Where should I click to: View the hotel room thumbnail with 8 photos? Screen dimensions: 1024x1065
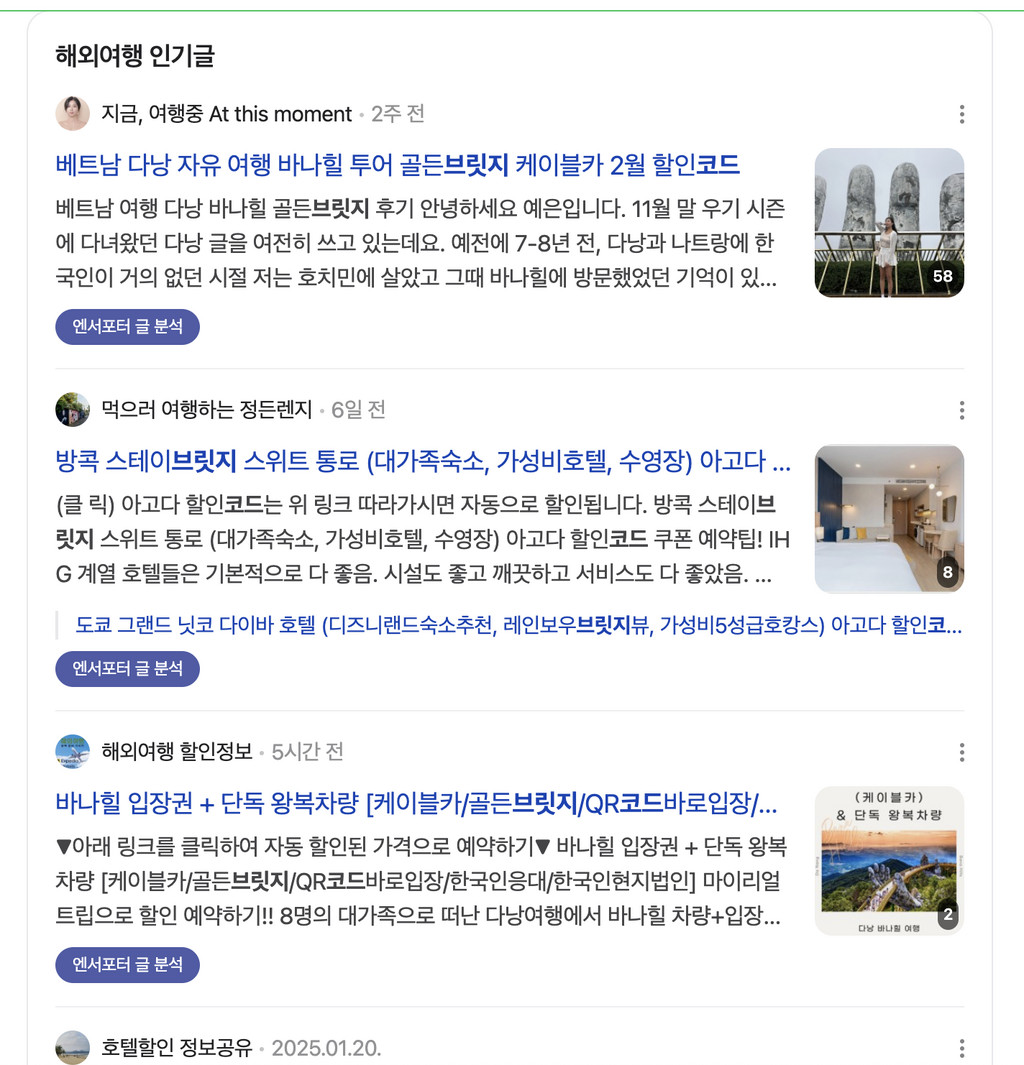click(x=889, y=519)
